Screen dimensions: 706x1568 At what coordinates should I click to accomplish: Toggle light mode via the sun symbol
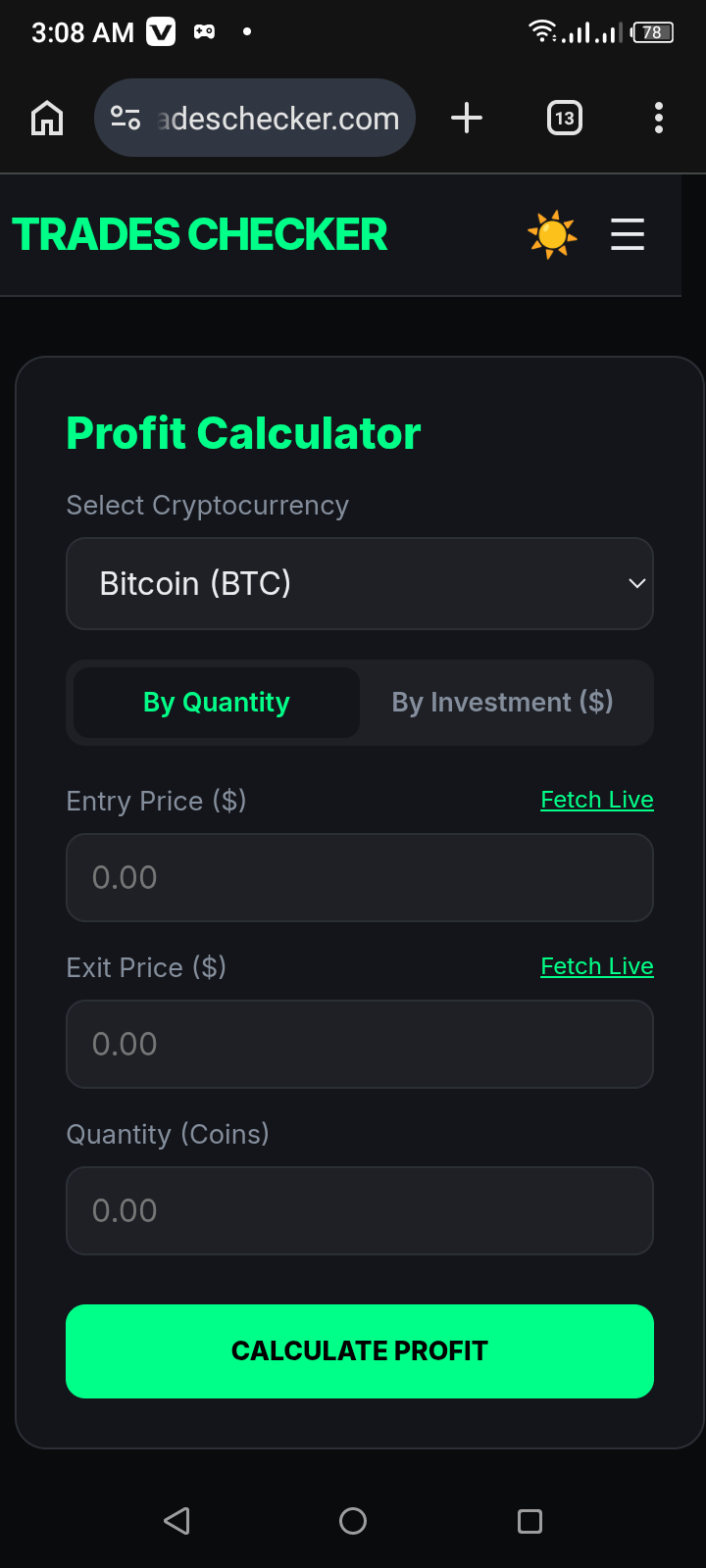point(551,235)
